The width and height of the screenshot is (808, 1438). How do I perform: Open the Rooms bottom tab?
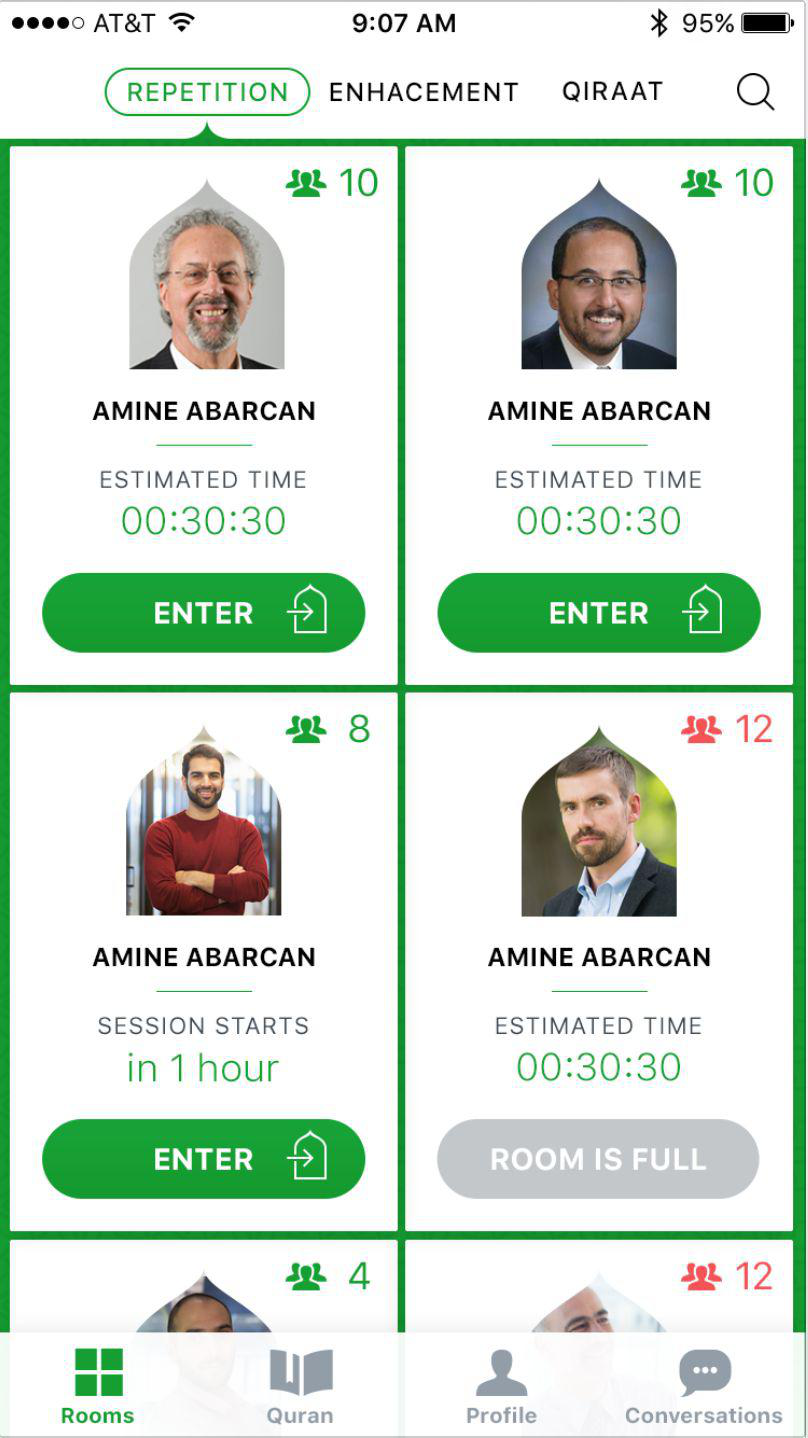tap(98, 1386)
